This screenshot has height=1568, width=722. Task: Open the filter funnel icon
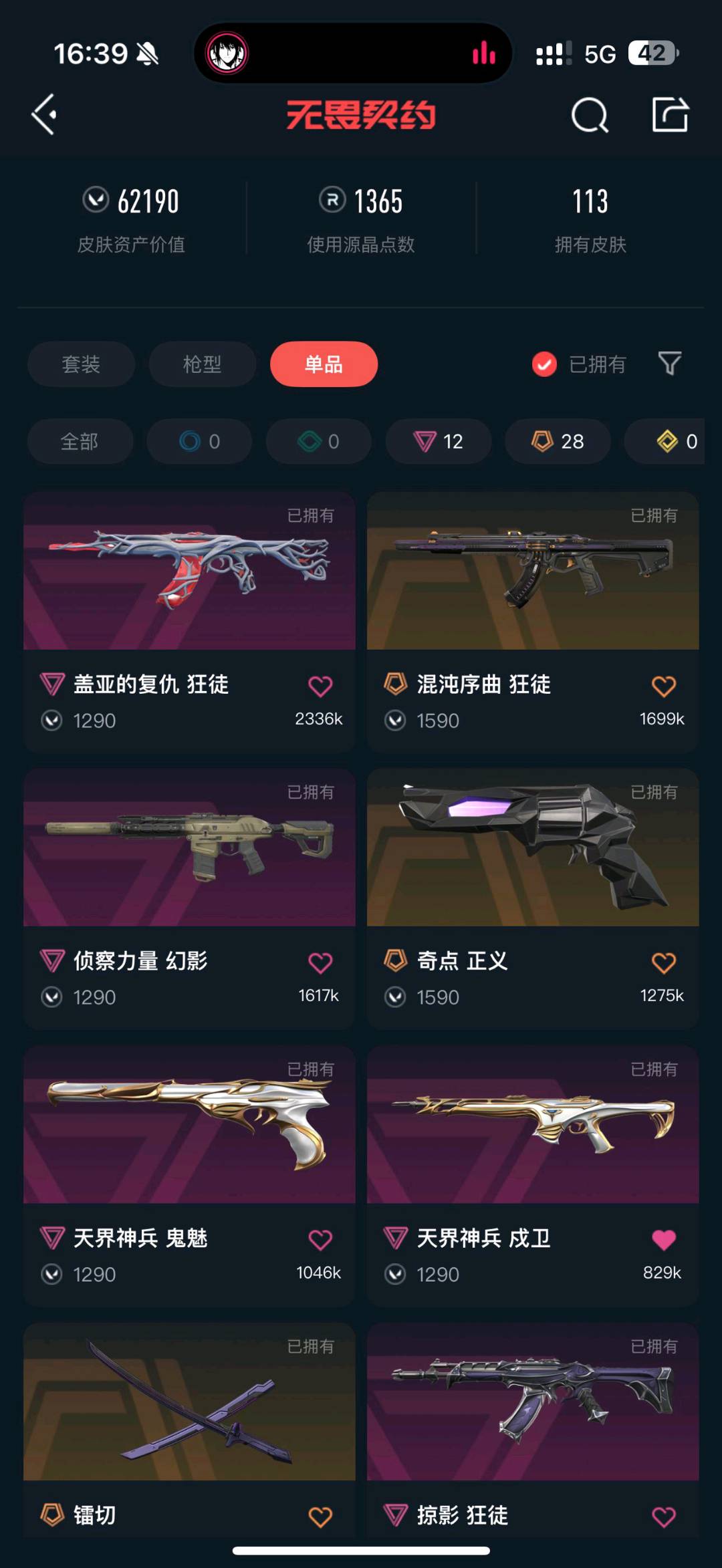(x=670, y=364)
